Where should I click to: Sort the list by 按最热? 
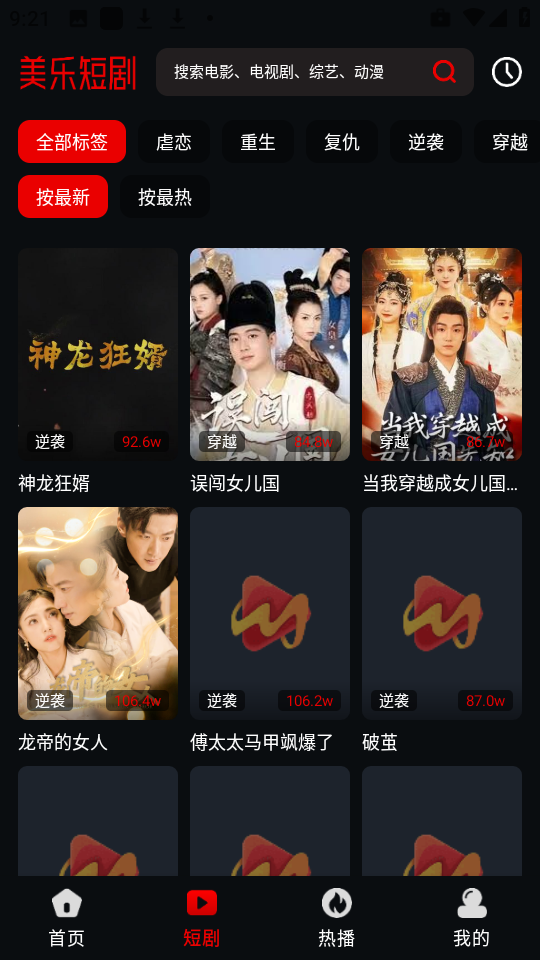[x=165, y=197]
